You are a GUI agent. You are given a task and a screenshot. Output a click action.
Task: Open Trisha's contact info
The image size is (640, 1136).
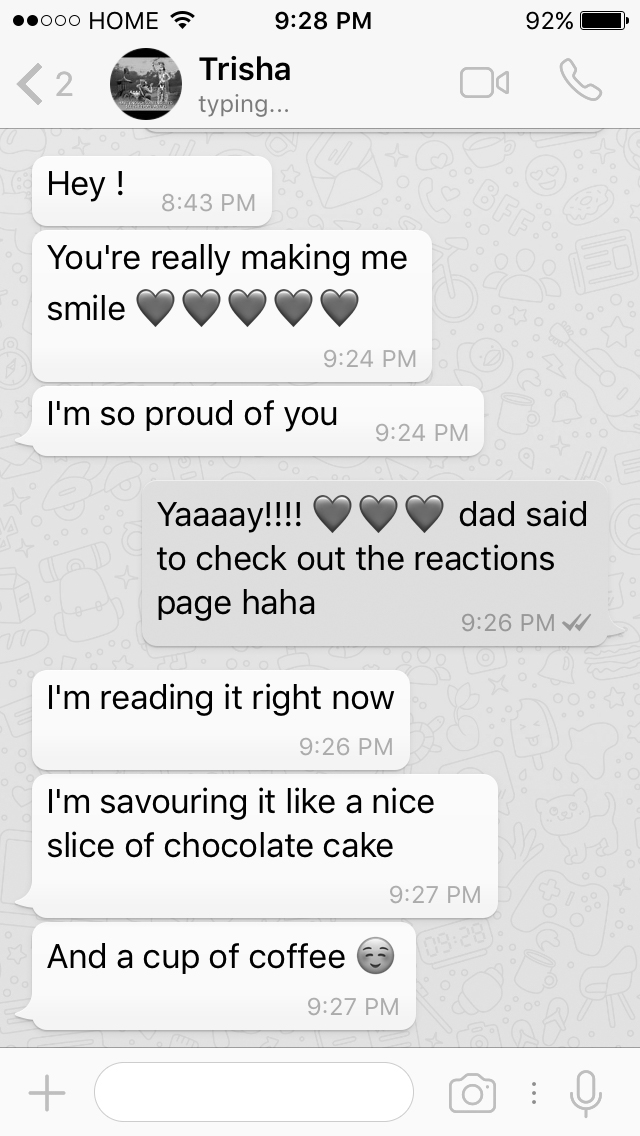point(245,84)
